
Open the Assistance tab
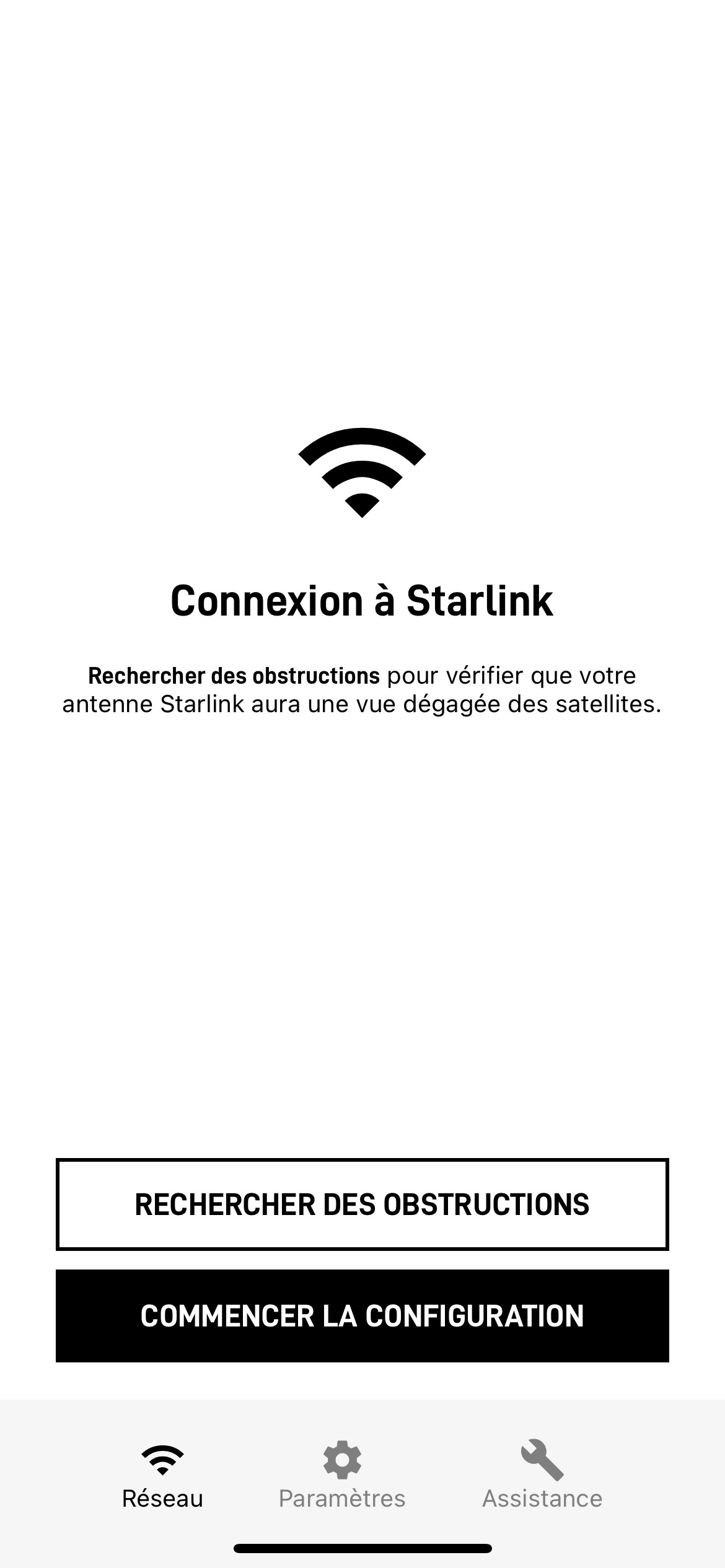pos(542,1477)
